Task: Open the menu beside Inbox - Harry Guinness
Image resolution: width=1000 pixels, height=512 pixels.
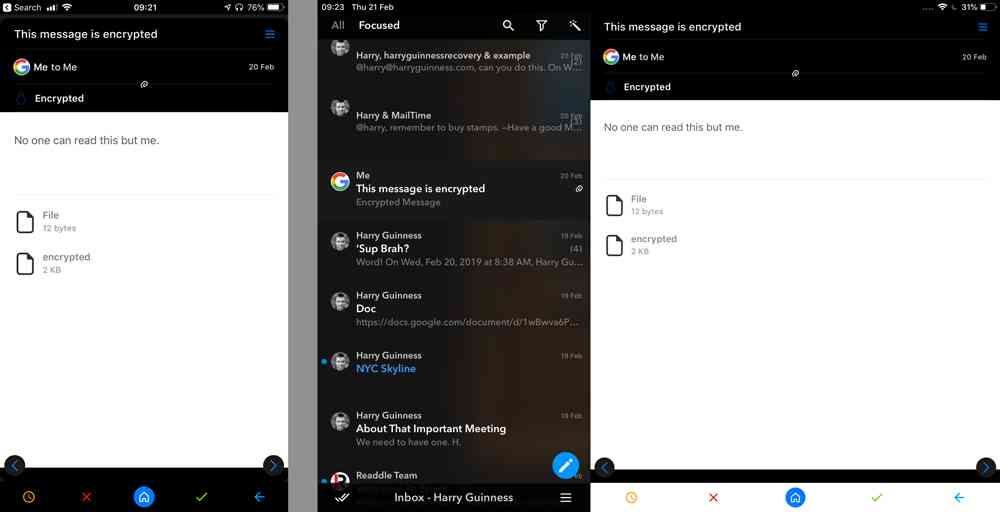Action: (566, 497)
